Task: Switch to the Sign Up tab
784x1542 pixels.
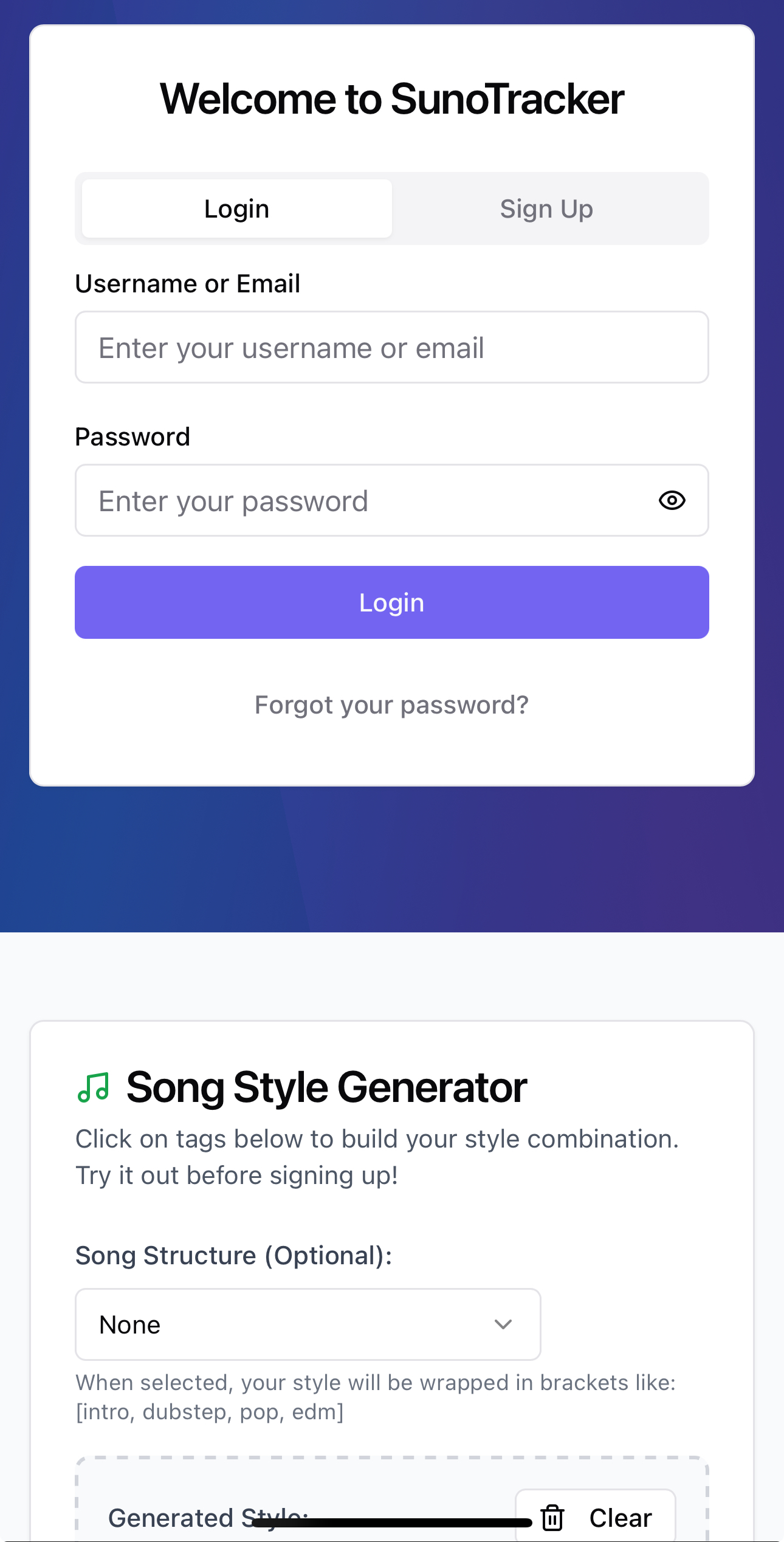Action: [x=546, y=208]
